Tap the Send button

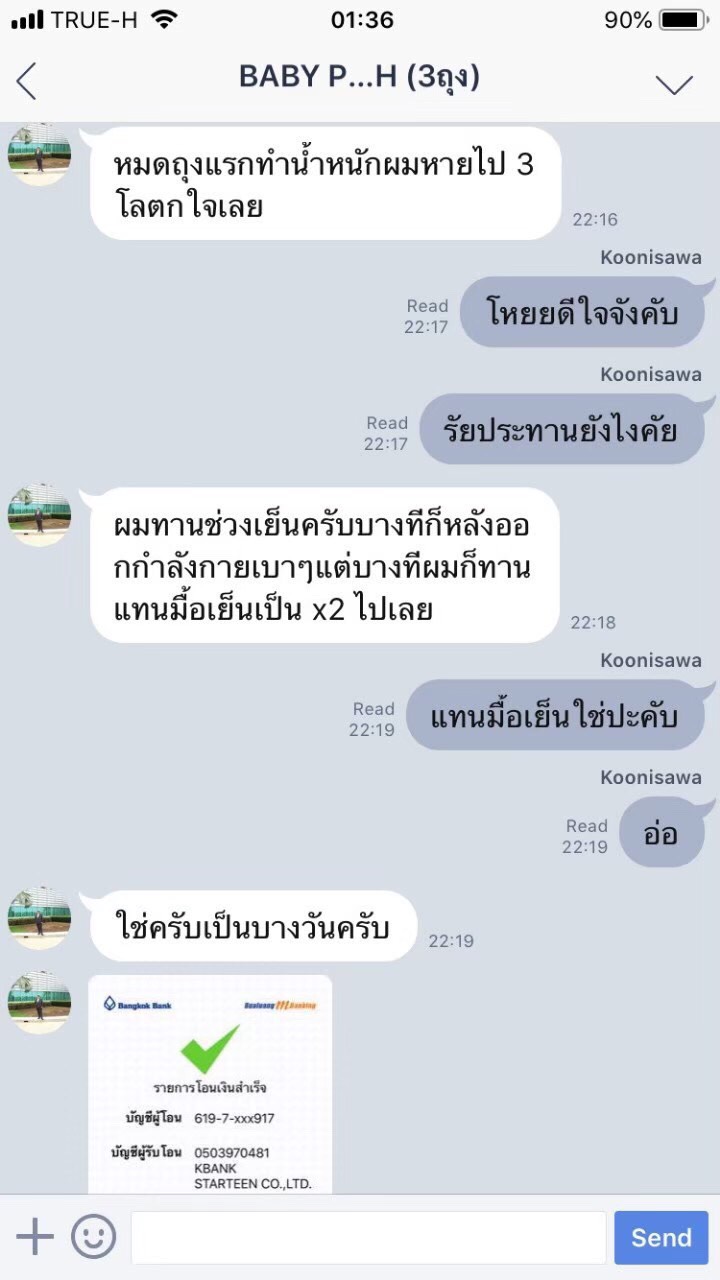point(661,1237)
